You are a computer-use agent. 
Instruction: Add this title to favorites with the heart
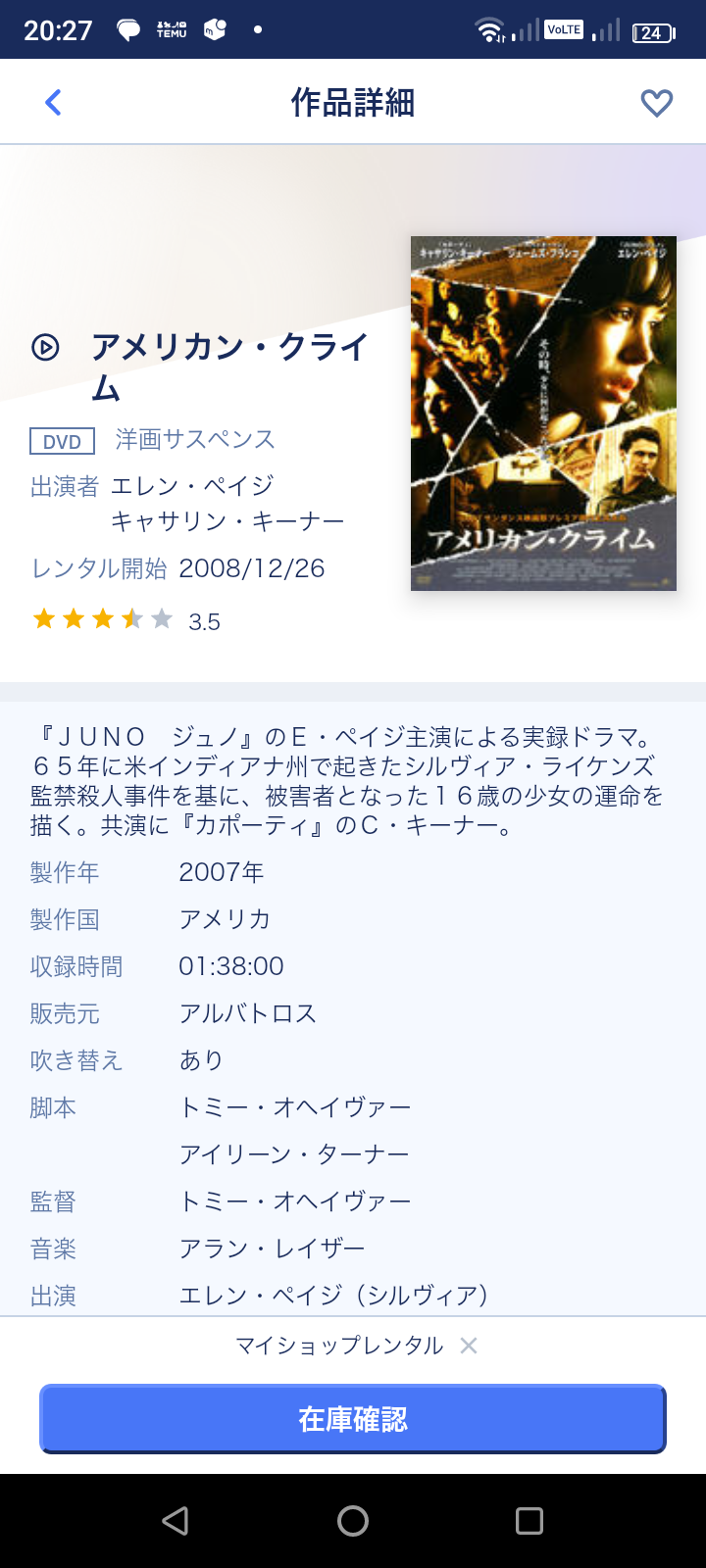point(656,102)
